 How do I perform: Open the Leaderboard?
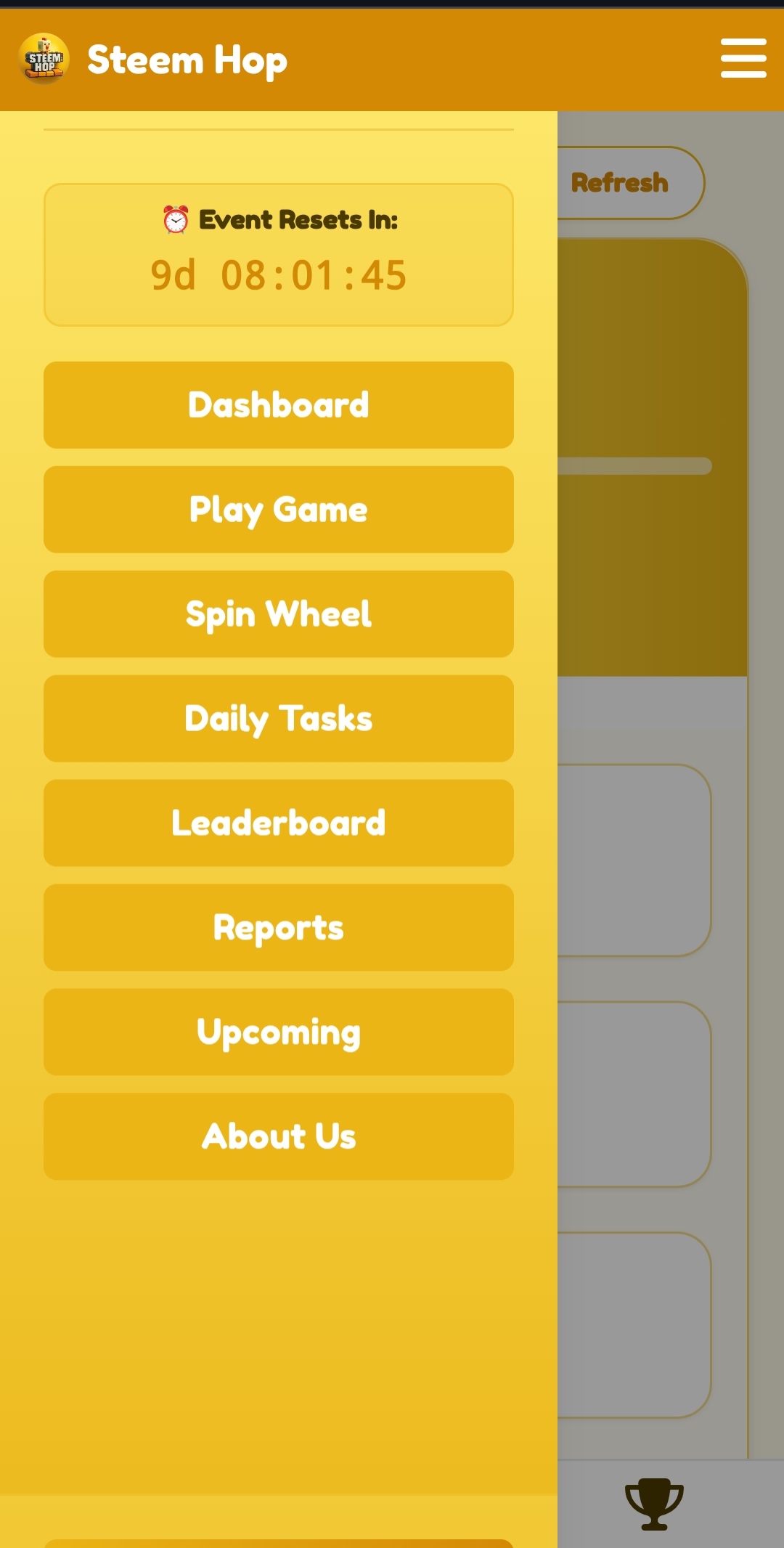[279, 823]
